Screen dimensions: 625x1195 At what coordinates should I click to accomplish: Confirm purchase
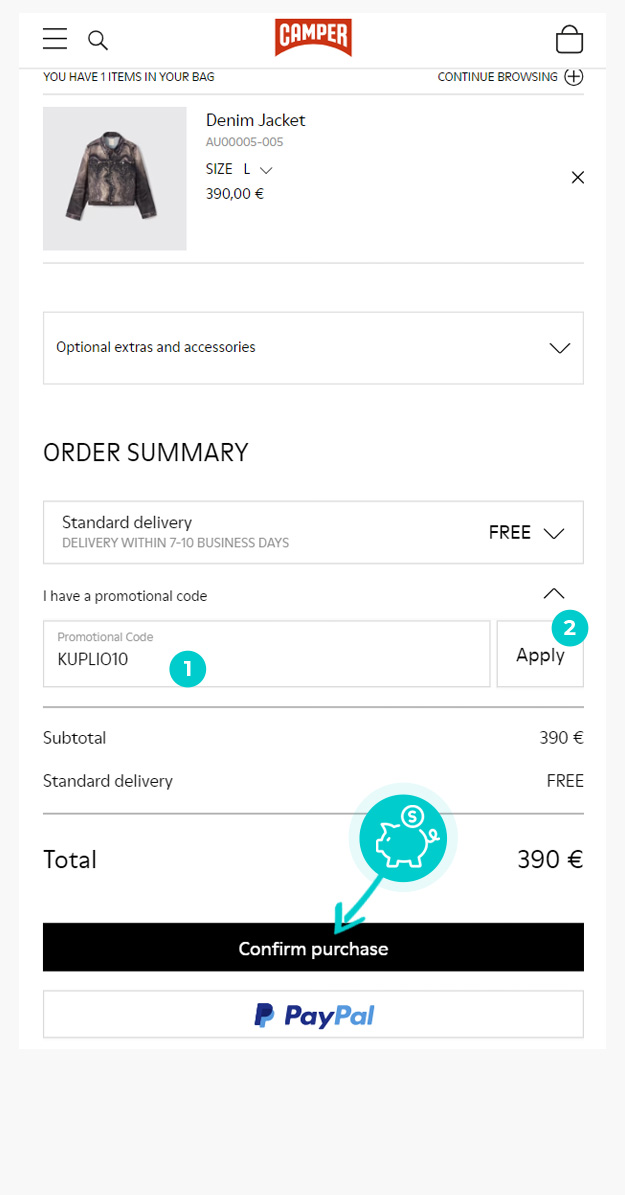pyautogui.click(x=313, y=947)
